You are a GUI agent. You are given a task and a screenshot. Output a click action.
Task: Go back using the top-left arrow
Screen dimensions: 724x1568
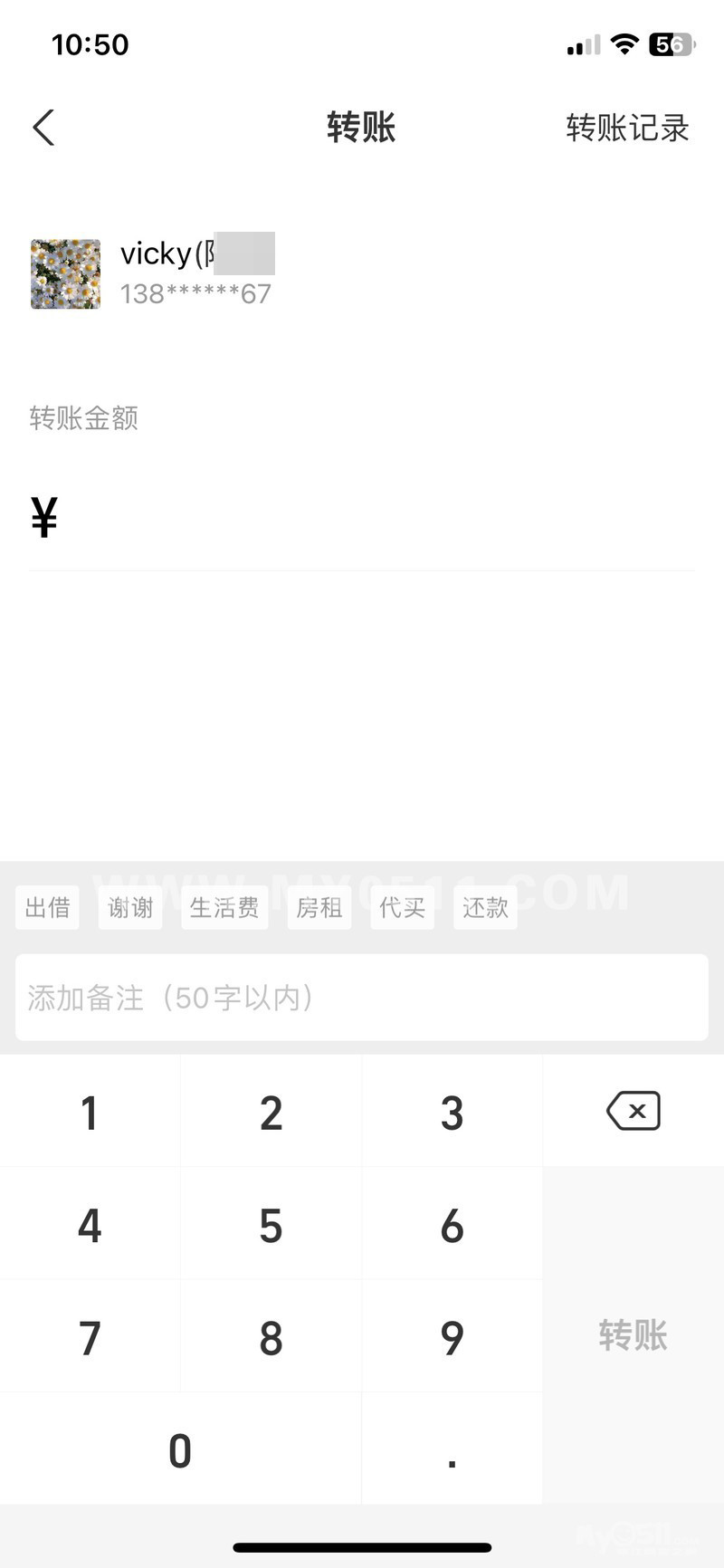click(43, 128)
